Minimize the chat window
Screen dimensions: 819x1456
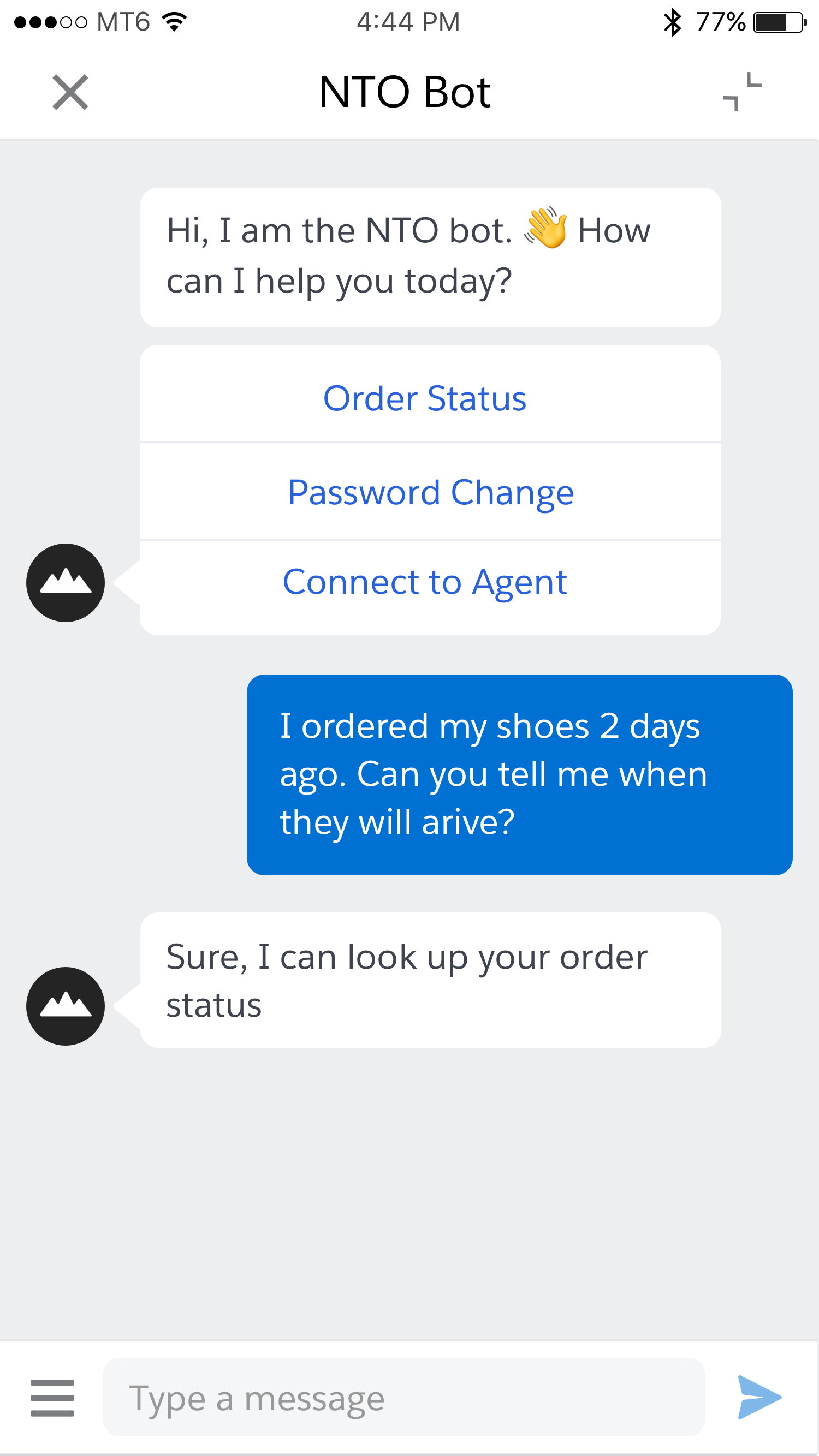(741, 92)
